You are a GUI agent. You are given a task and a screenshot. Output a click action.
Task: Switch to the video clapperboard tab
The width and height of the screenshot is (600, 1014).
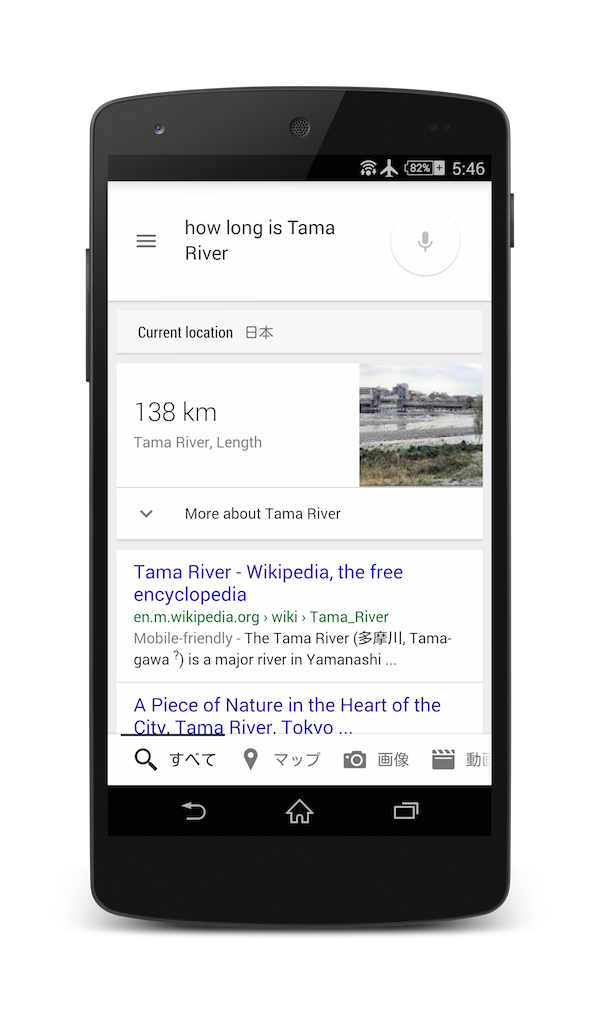point(460,759)
